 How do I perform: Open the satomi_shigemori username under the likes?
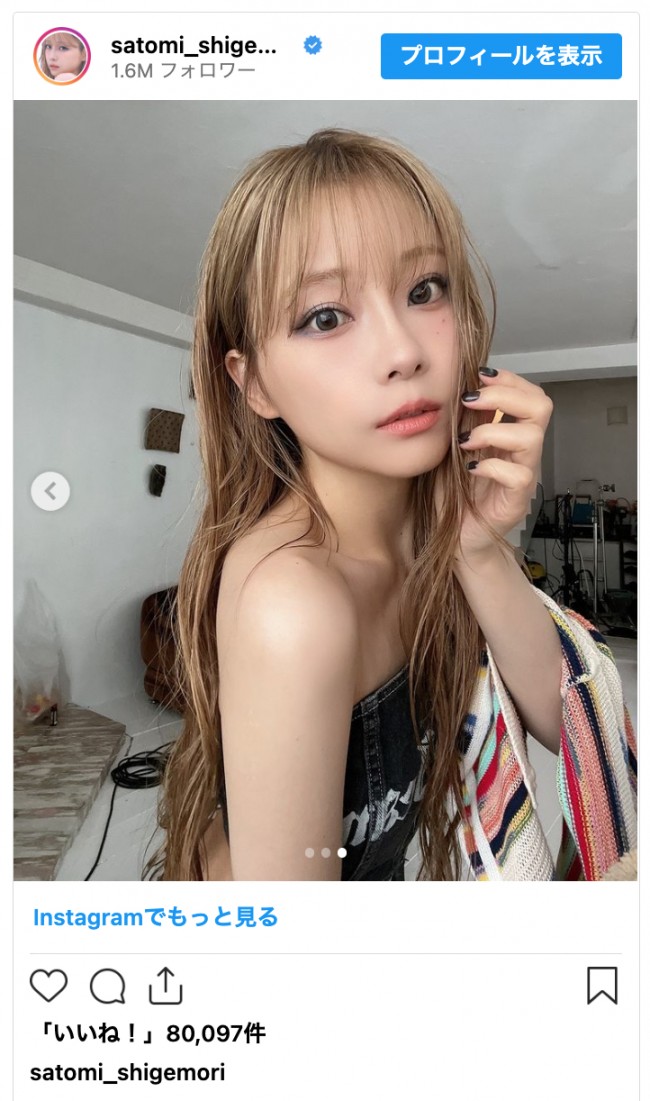click(127, 1073)
